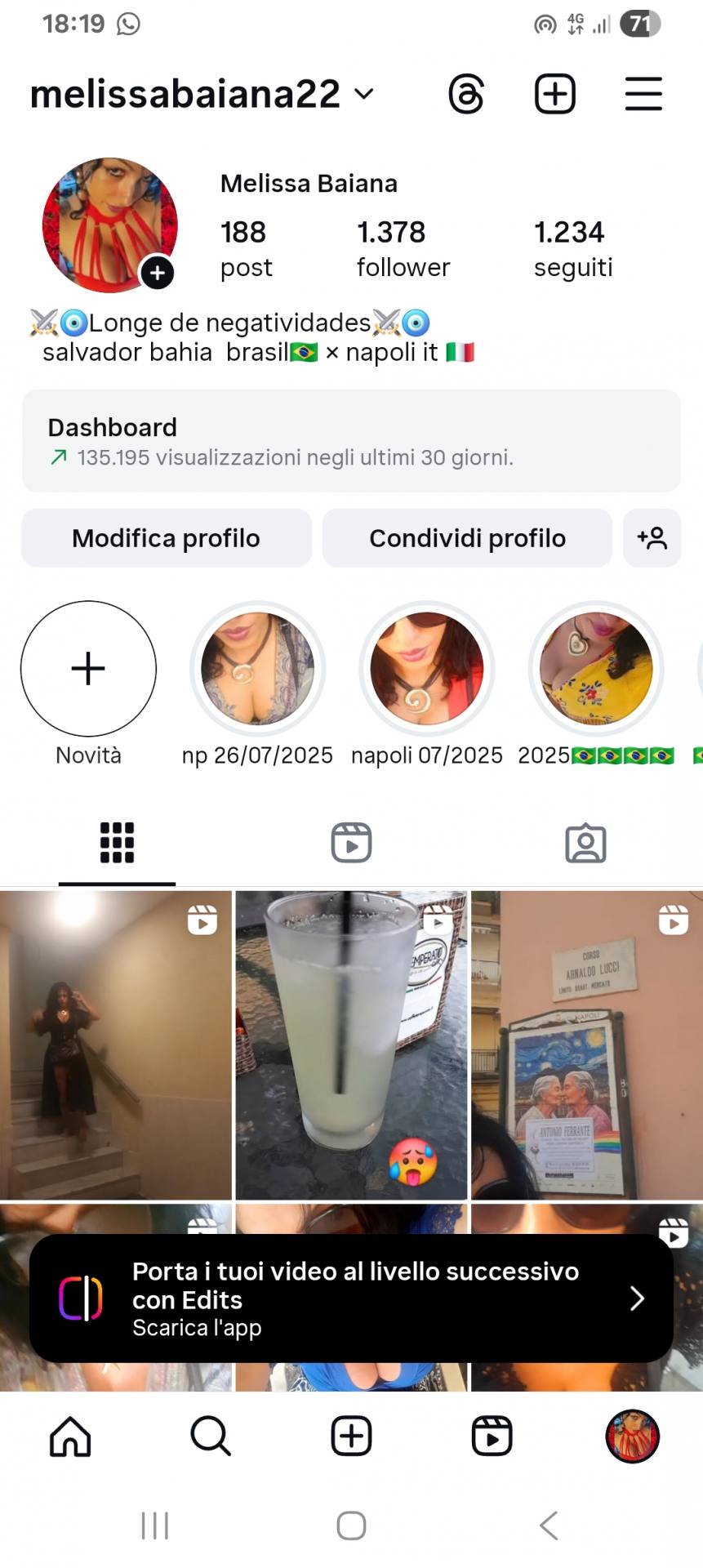
Task: Switch to the Reels tab of profile
Action: tap(351, 843)
